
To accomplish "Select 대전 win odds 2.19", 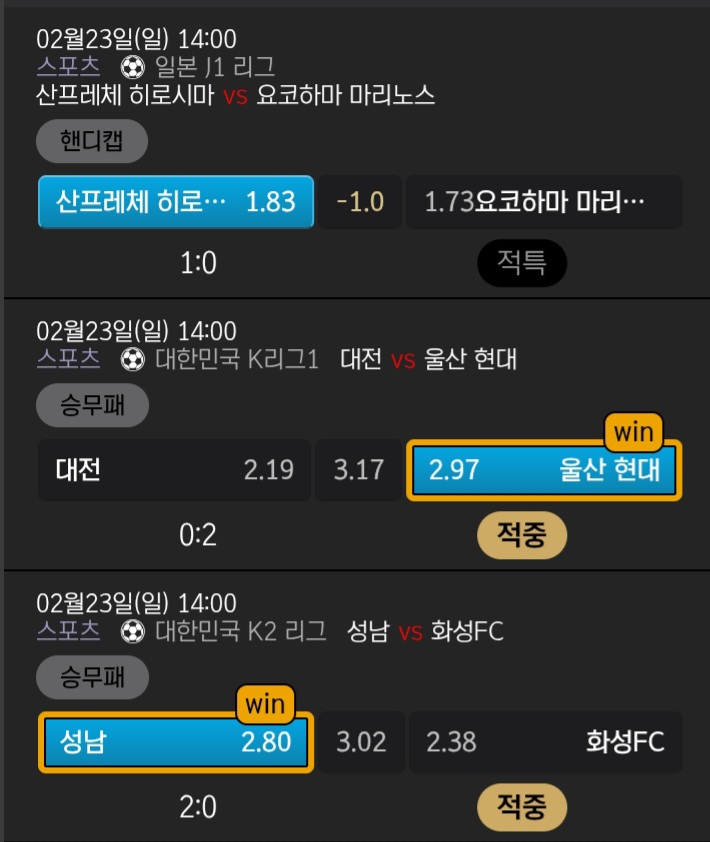I will coord(174,470).
